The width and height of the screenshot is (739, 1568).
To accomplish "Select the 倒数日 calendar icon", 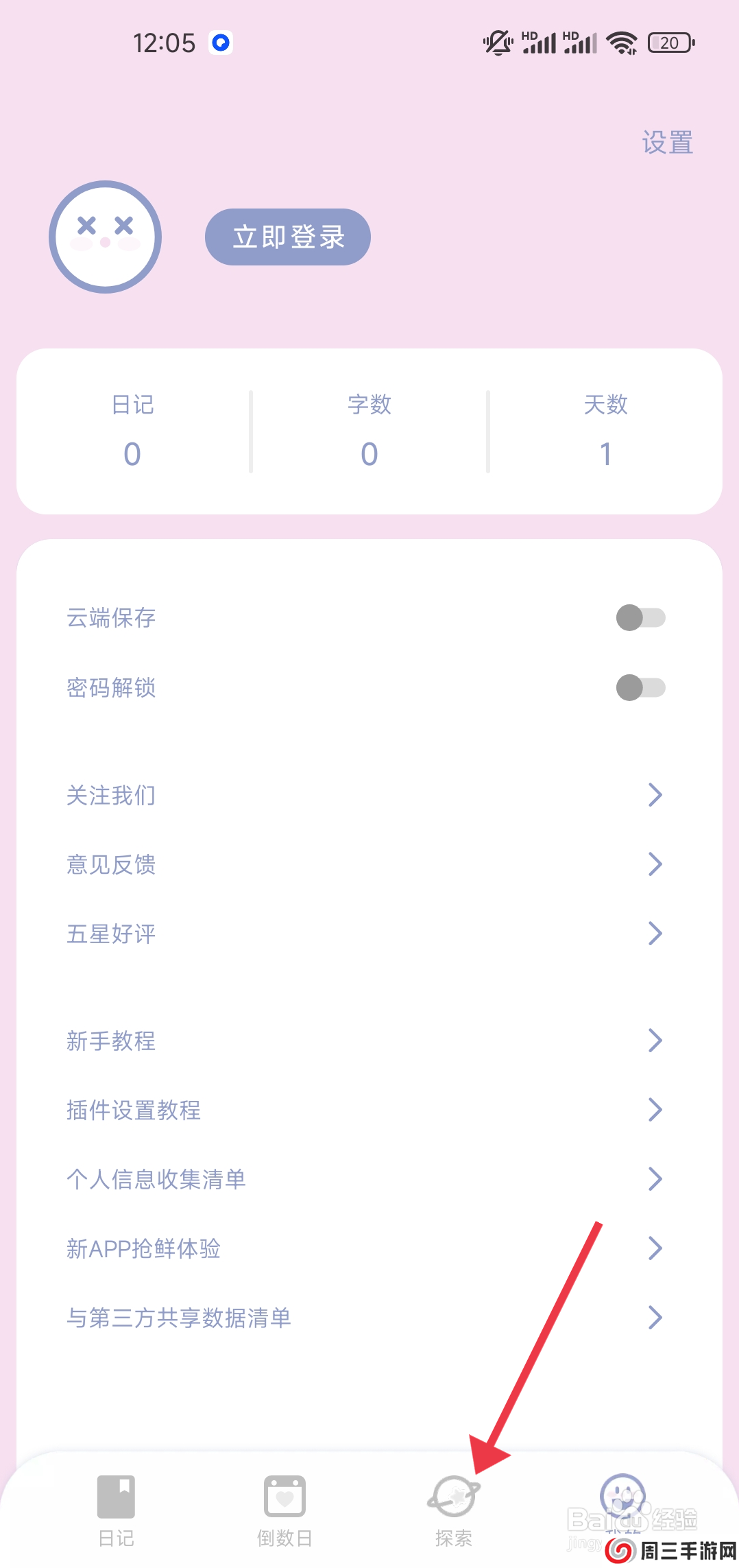I will coord(284,1495).
